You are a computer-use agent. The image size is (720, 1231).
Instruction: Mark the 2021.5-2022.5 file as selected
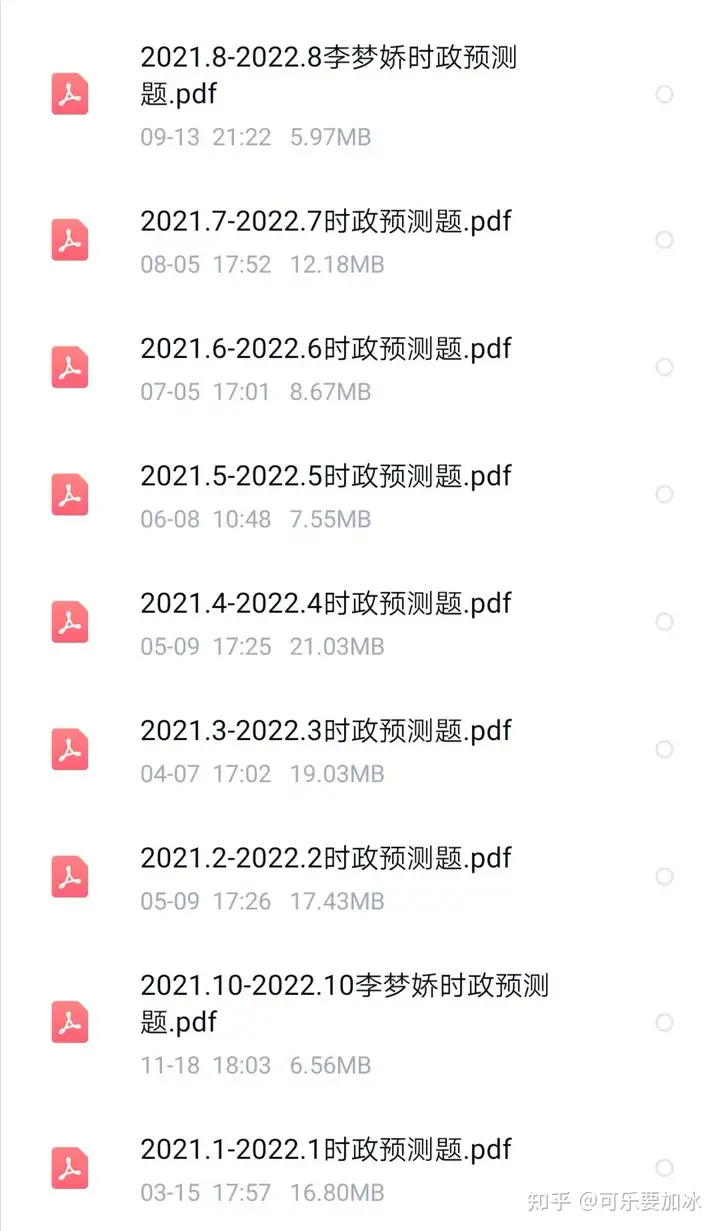point(664,494)
